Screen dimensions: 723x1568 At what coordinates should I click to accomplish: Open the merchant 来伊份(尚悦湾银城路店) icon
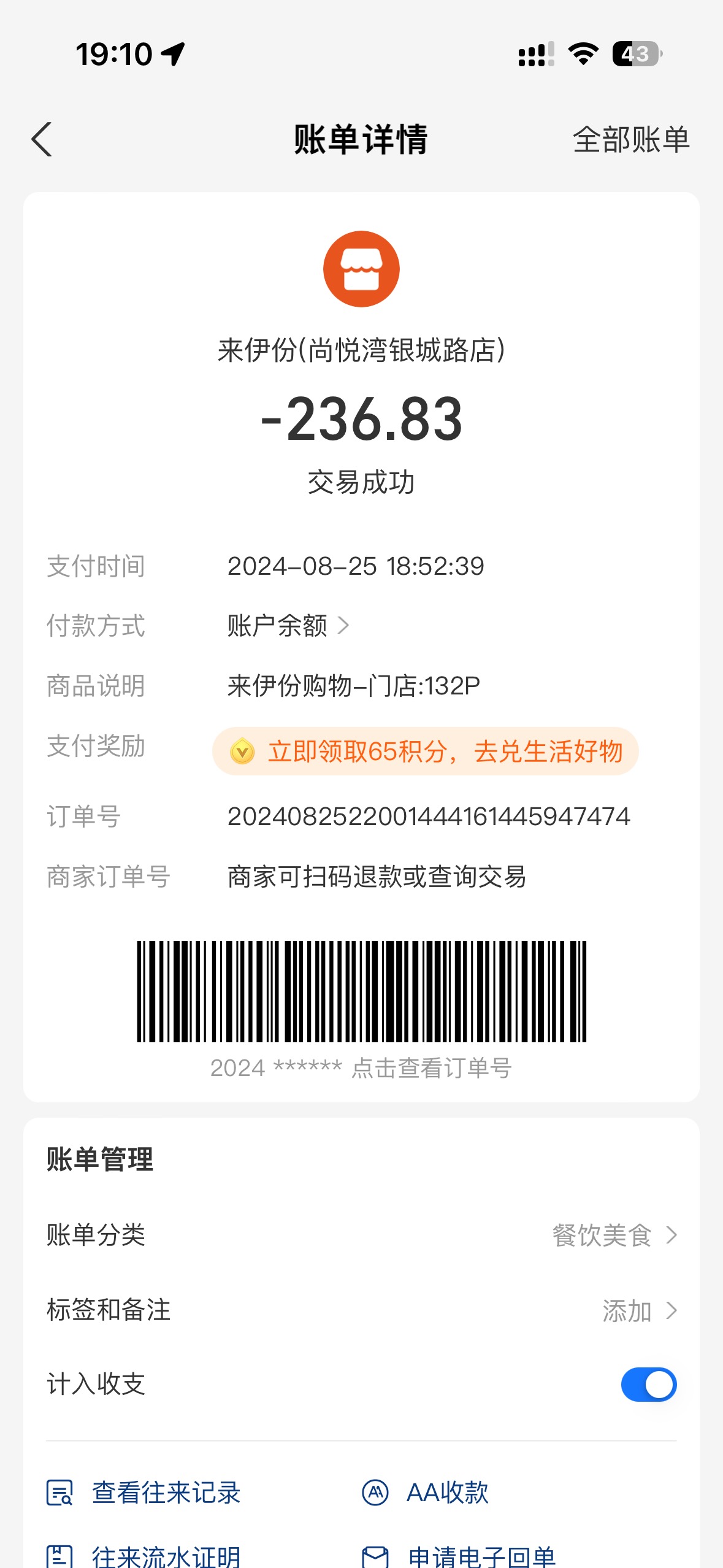click(x=361, y=269)
